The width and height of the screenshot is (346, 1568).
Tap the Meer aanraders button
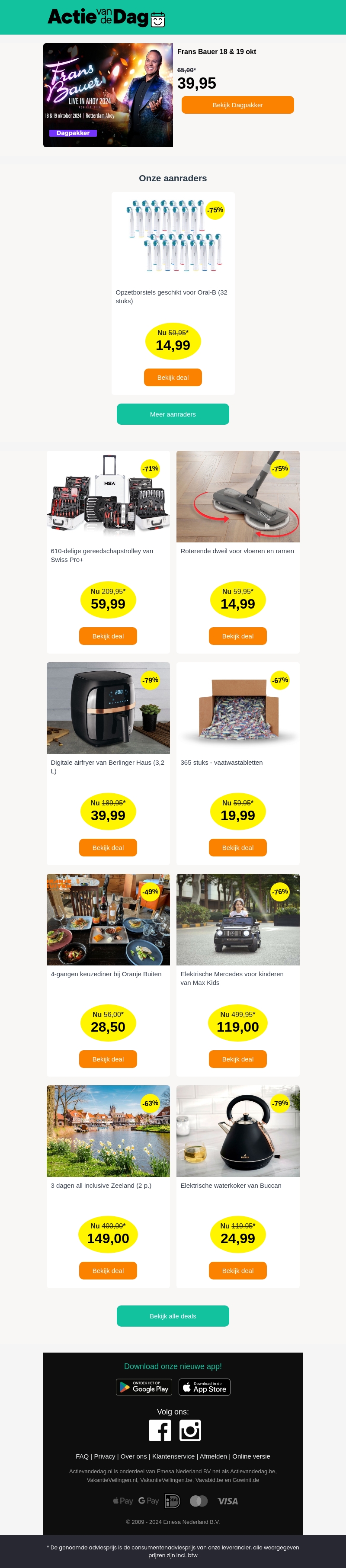tap(173, 414)
